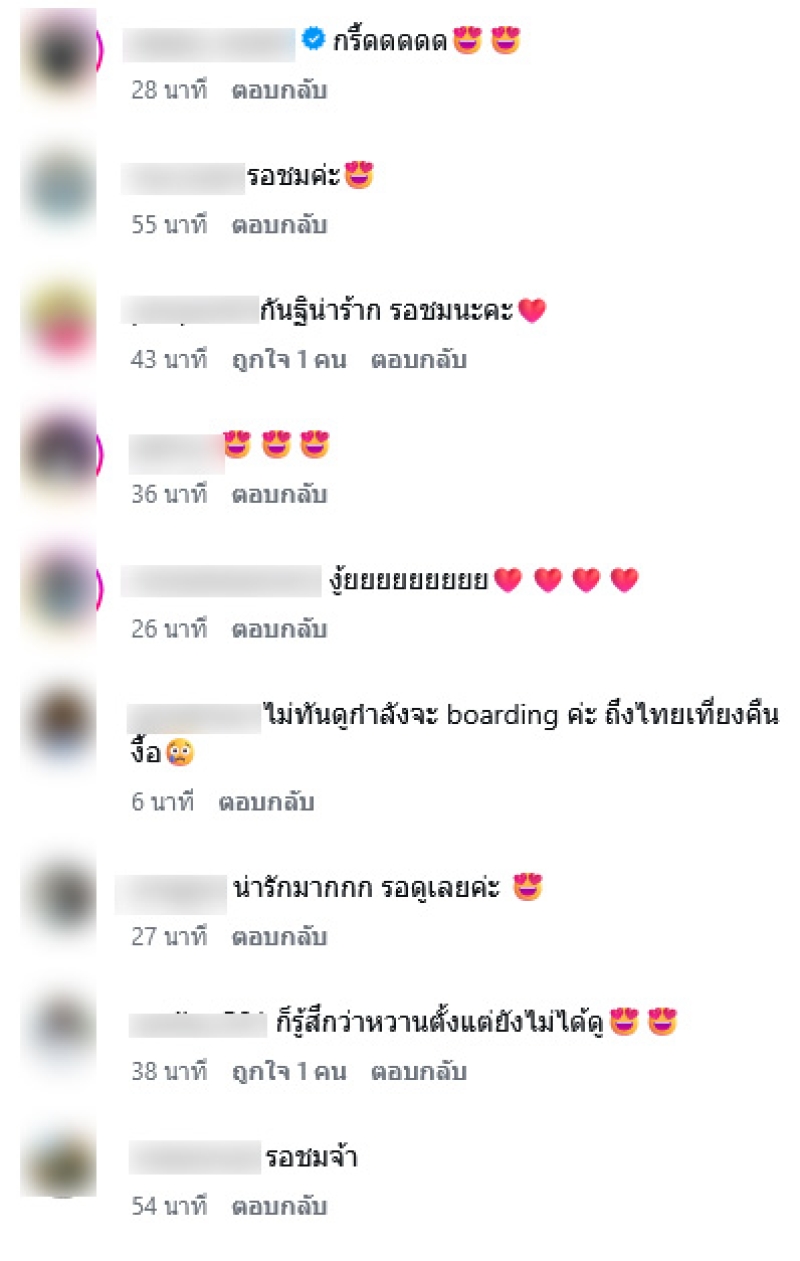Reply to the comment with three heart-eyes emojis
Image resolution: width=800 pixels, height=1261 pixels.
pos(279,495)
